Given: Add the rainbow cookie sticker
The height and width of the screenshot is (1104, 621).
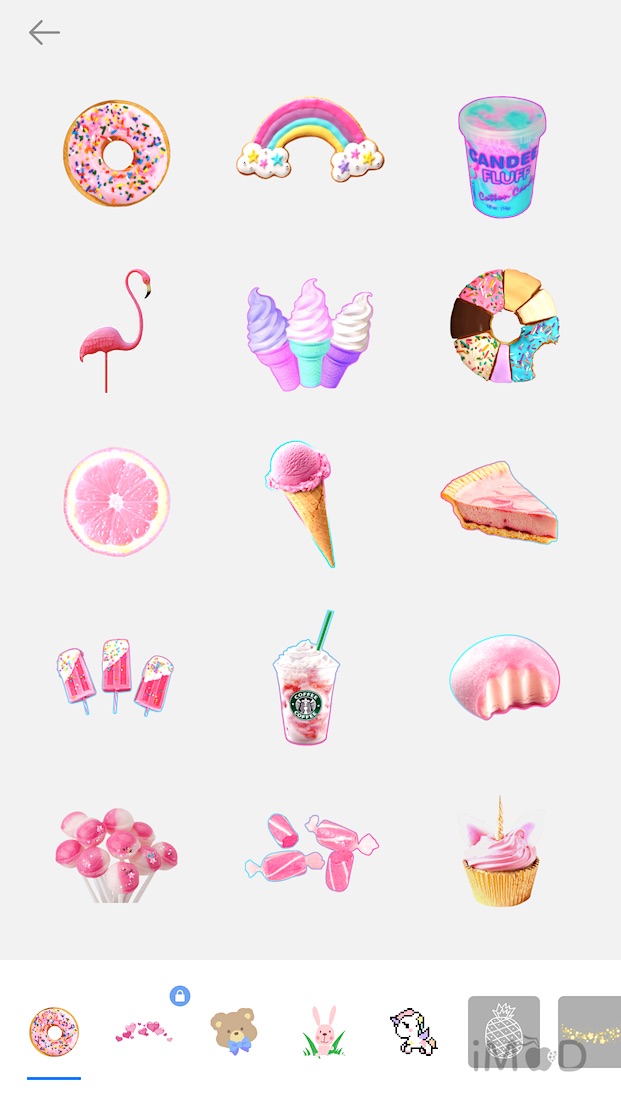Looking at the screenshot, I should 311,140.
